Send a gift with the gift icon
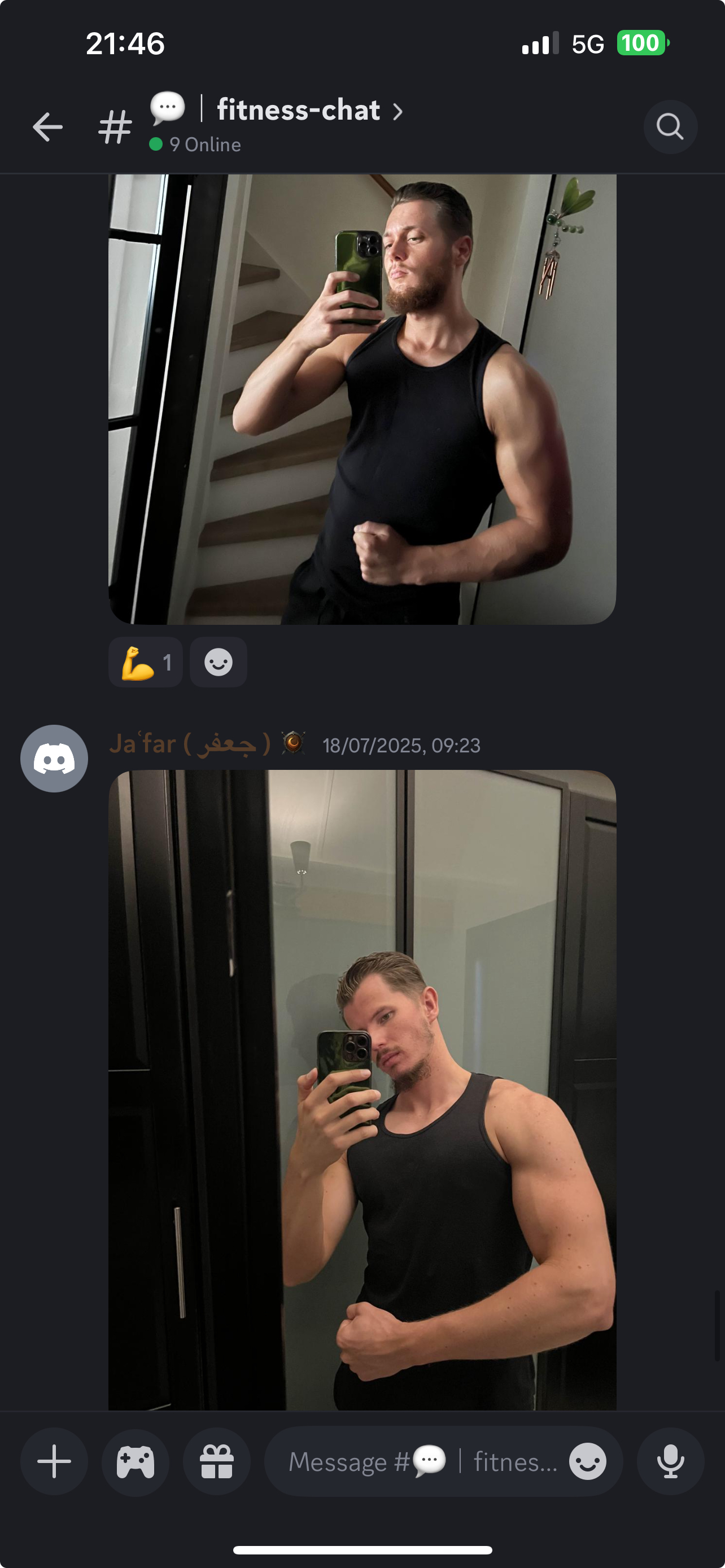 217,1461
